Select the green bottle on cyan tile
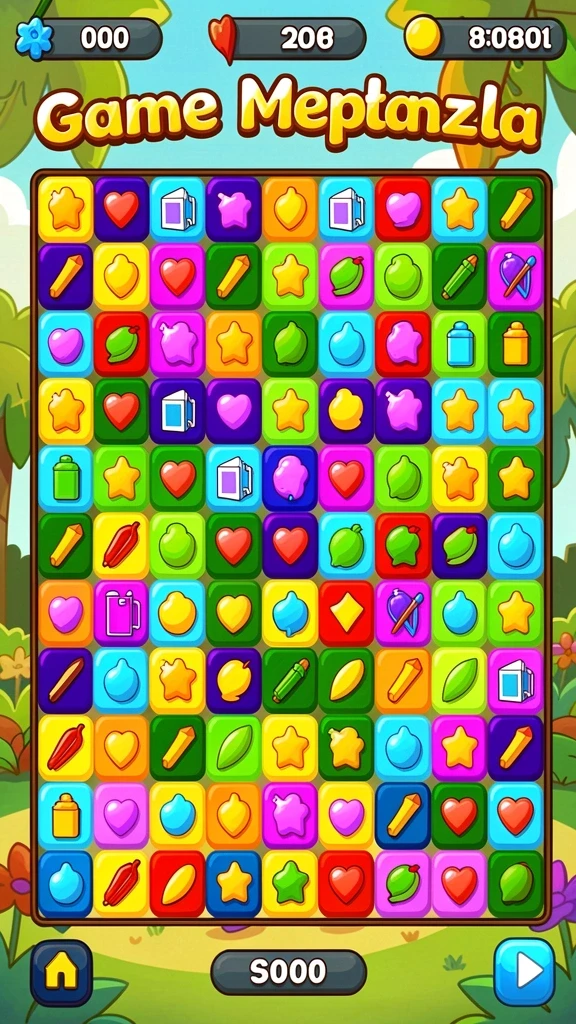 (x=65, y=479)
